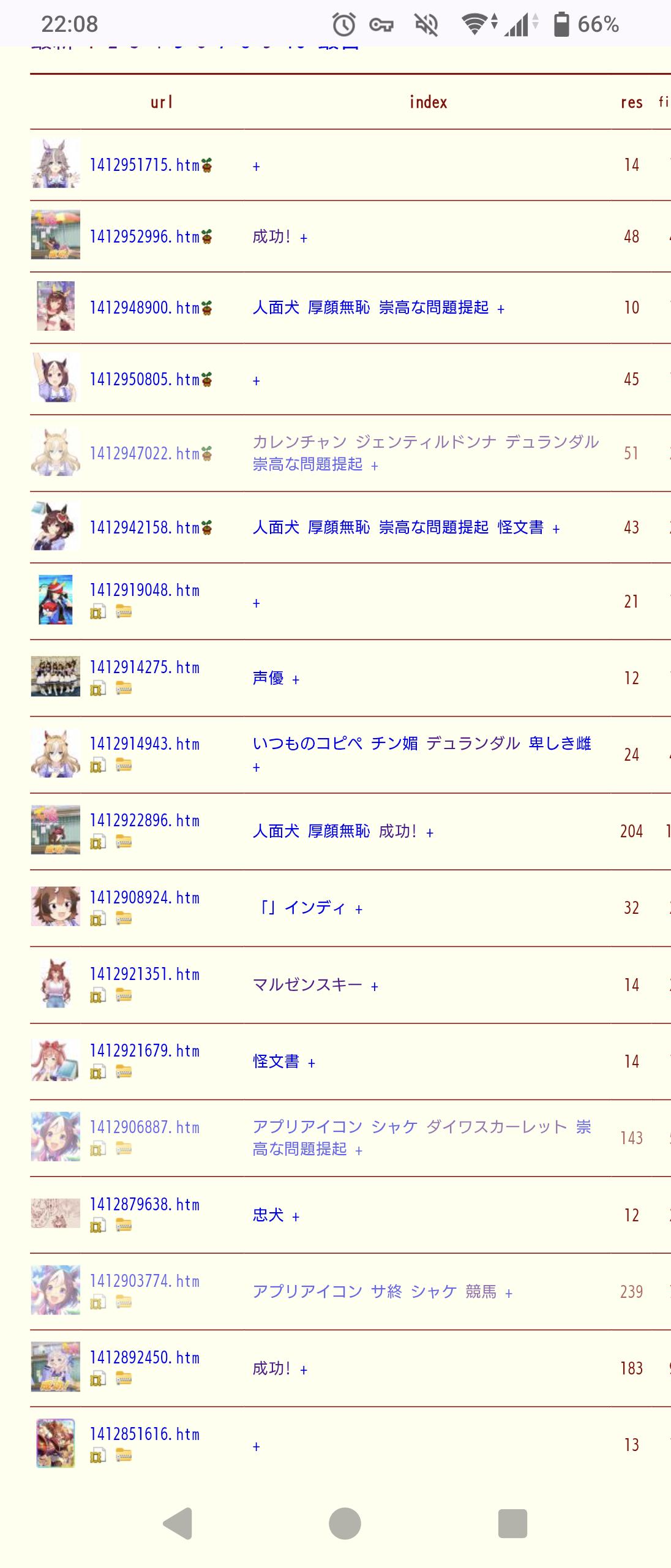The width and height of the screenshot is (671, 1568).
Task: Open the 1412951715.htm thread link
Action: click(x=144, y=165)
